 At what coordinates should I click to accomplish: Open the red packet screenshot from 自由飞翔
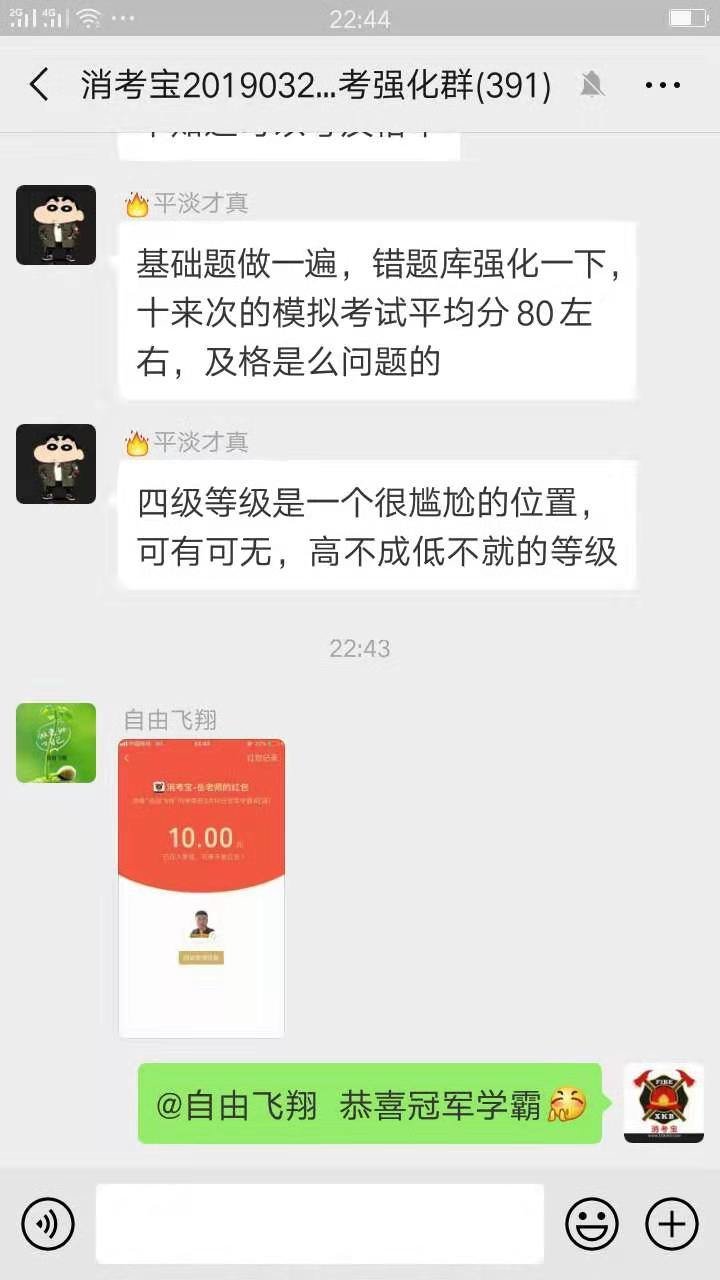point(201,888)
